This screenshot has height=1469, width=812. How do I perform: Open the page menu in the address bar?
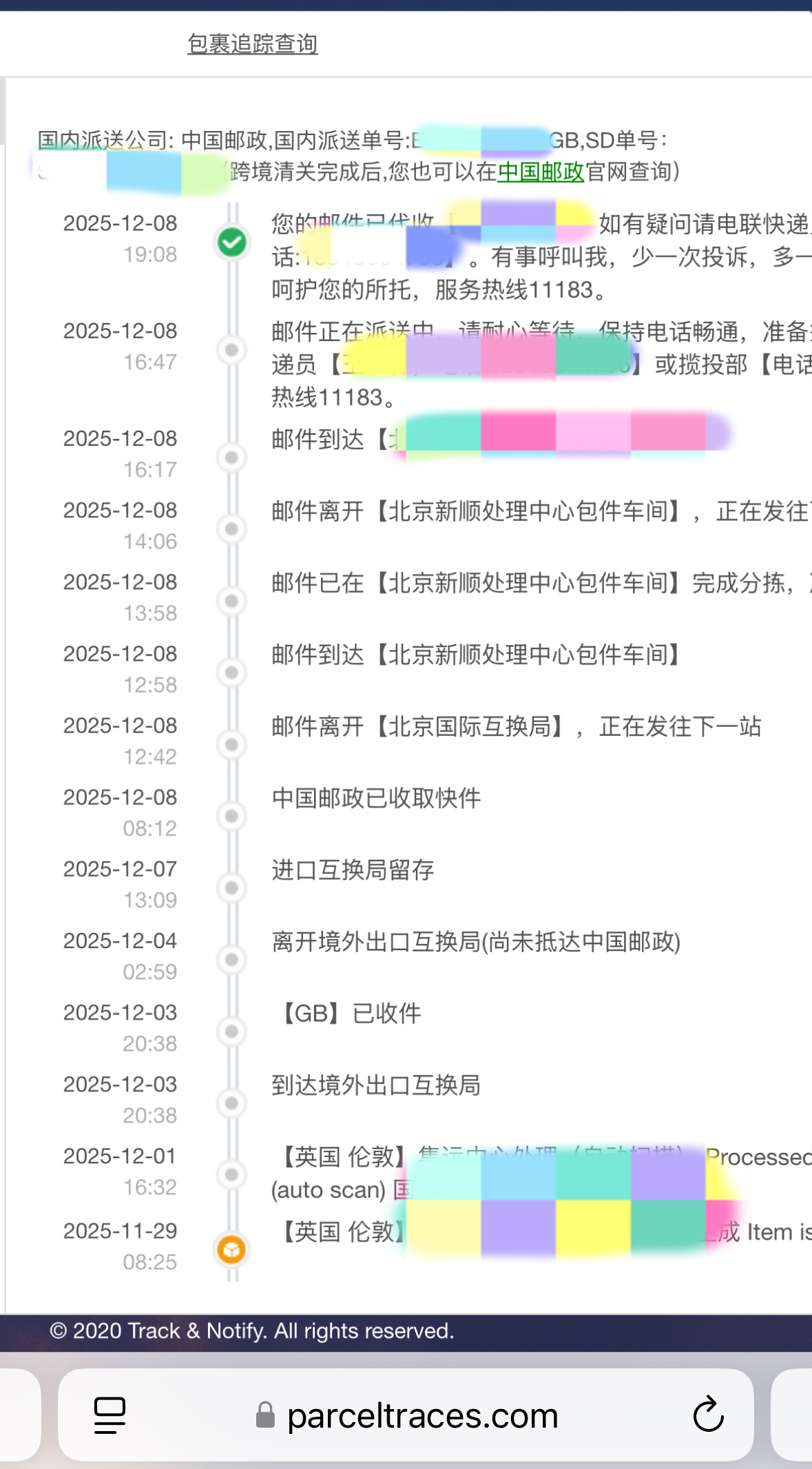point(110,1415)
